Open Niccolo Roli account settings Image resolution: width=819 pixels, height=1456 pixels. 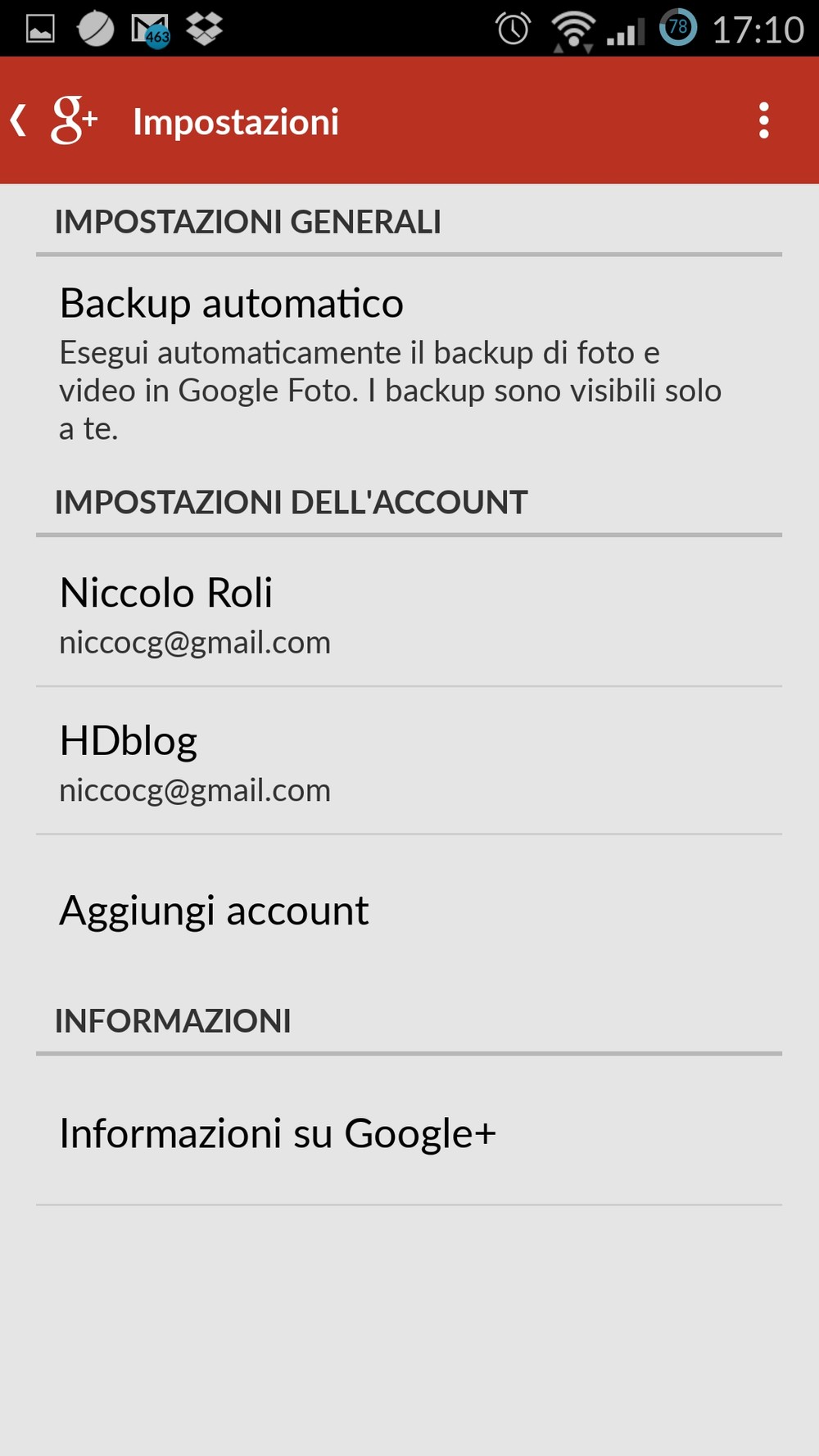(409, 614)
